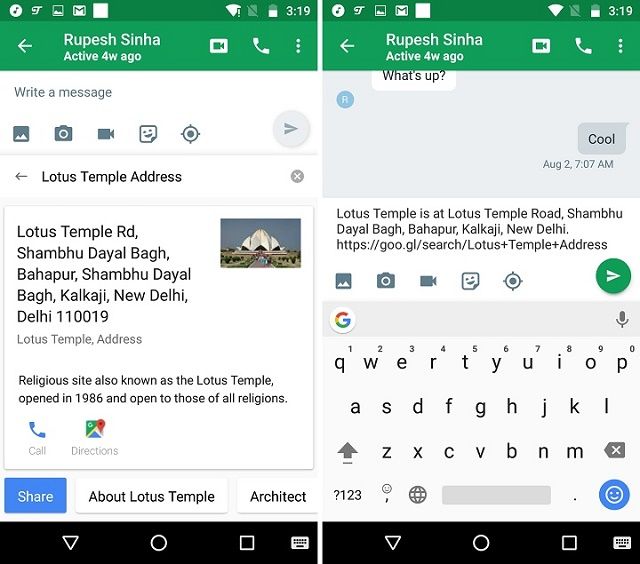Open the Lotus Temple photo
Image resolution: width=640 pixels, height=564 pixels.
260,243
